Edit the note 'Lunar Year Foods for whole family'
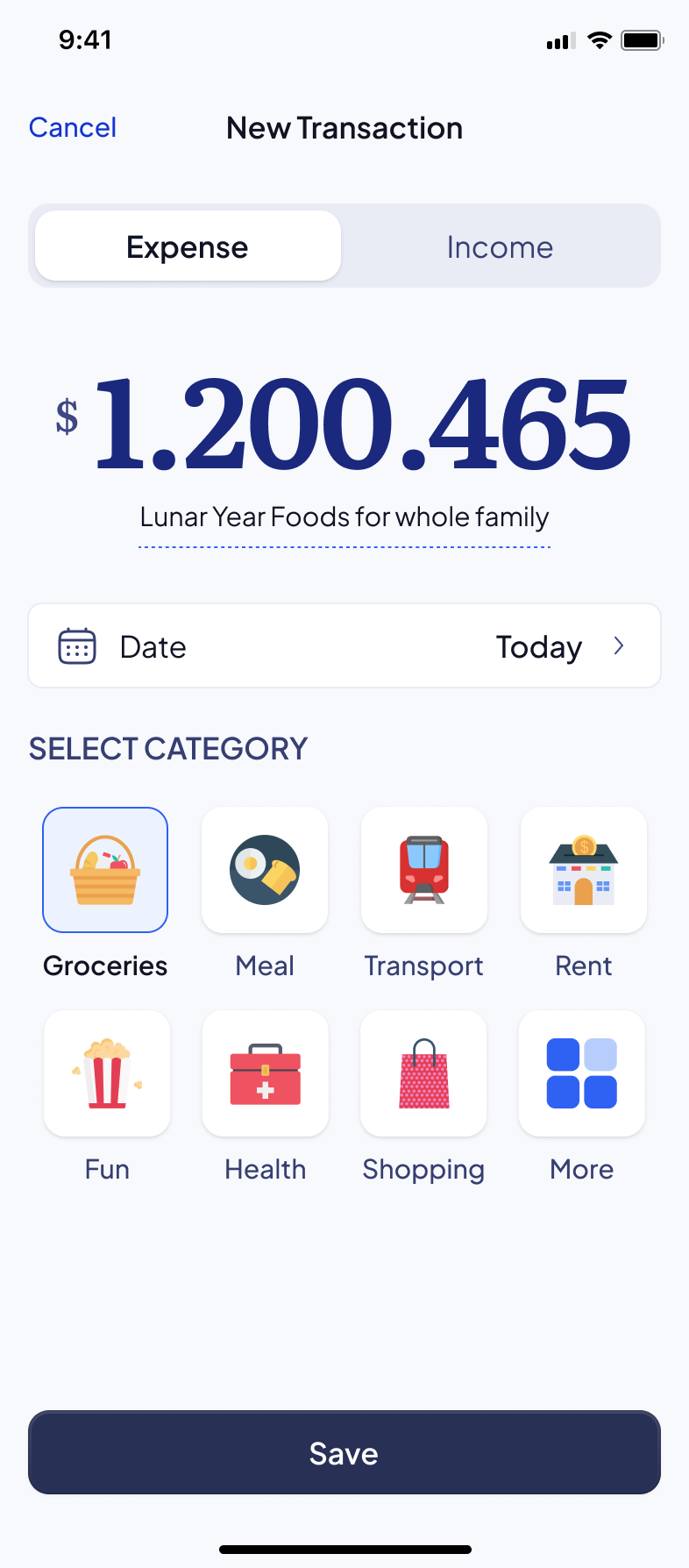The image size is (689, 1568). (344, 517)
